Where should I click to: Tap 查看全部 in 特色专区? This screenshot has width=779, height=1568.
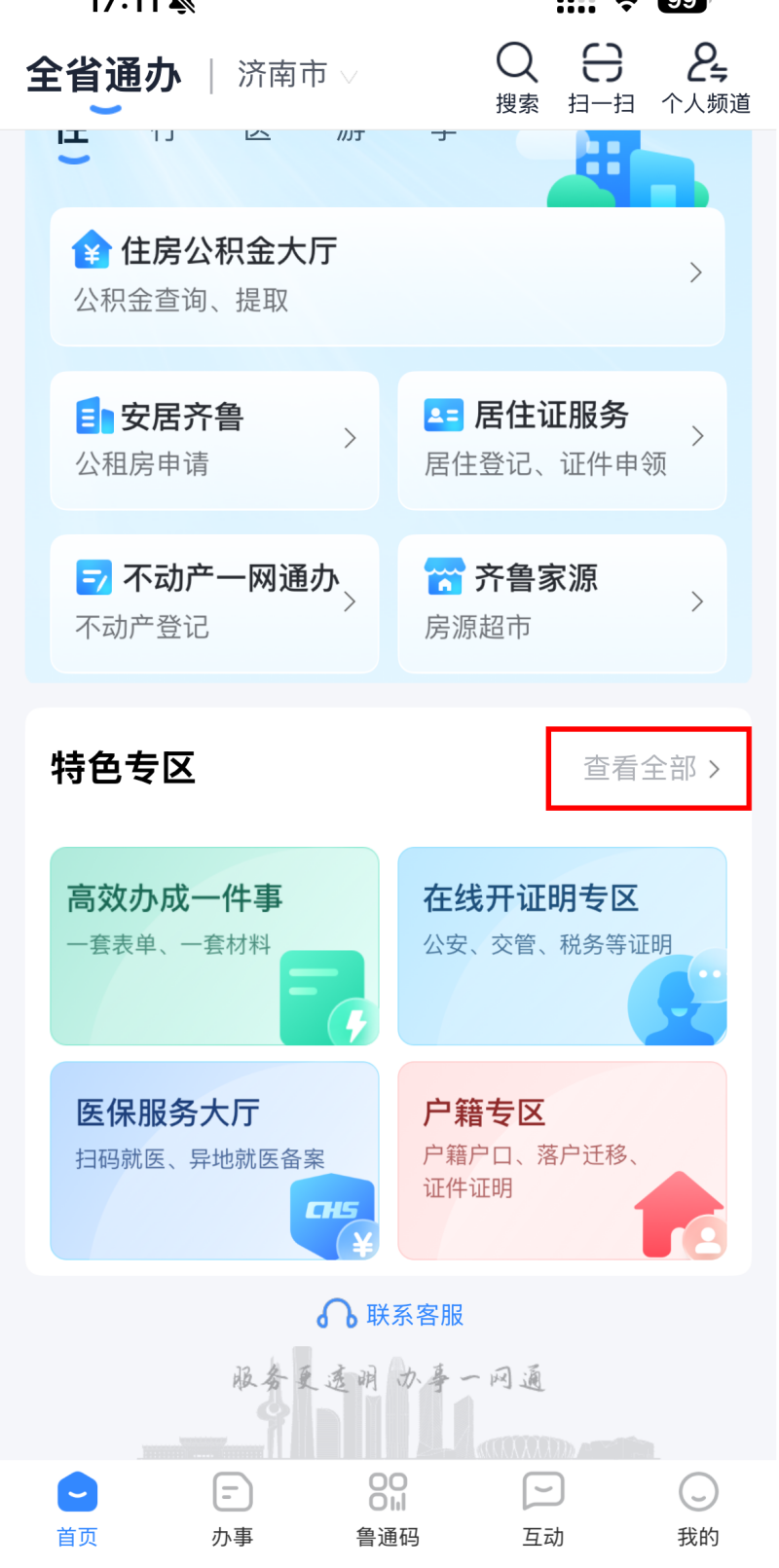pyautogui.click(x=649, y=769)
